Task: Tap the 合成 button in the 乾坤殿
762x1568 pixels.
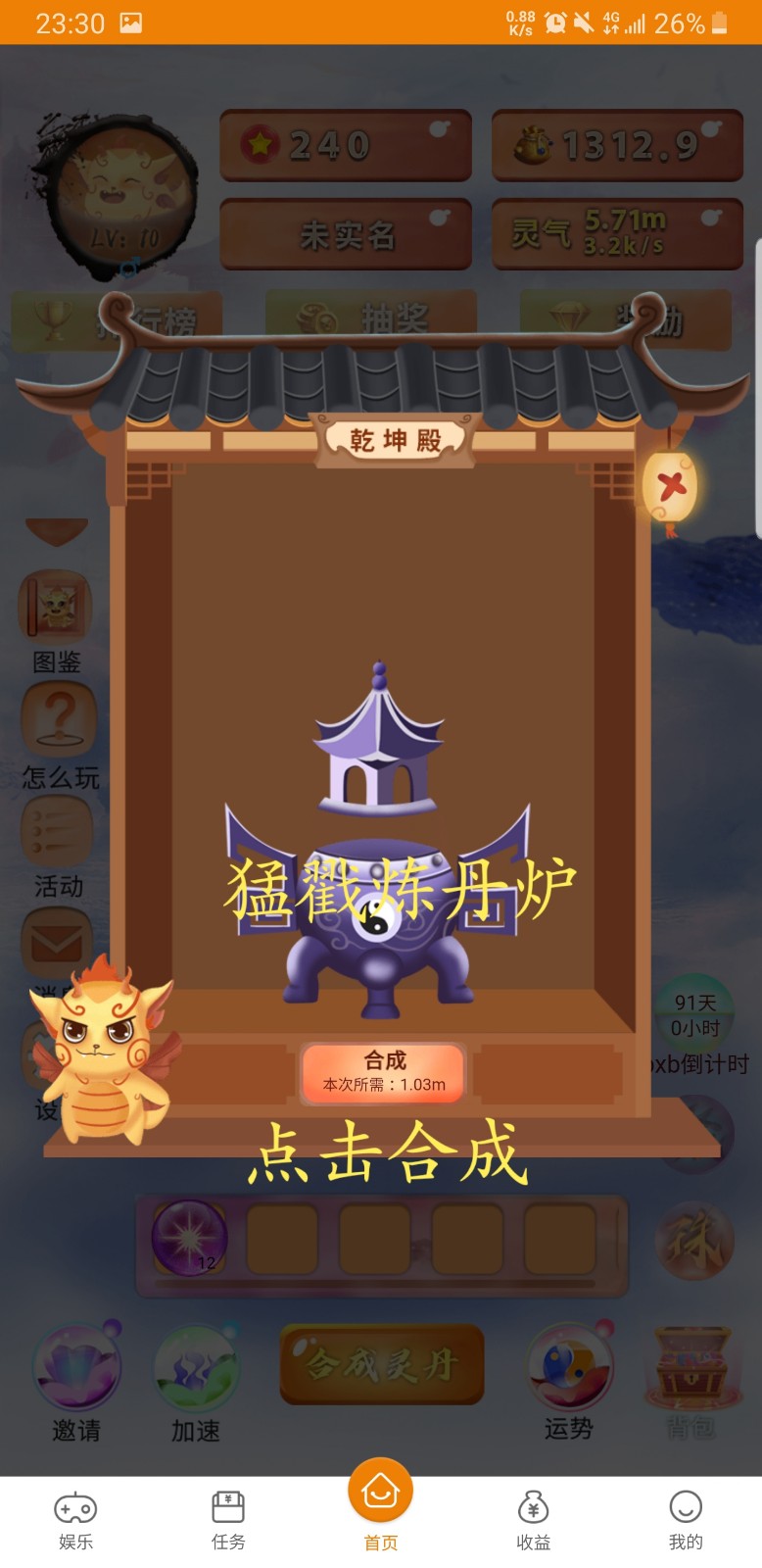Action: click(383, 1072)
